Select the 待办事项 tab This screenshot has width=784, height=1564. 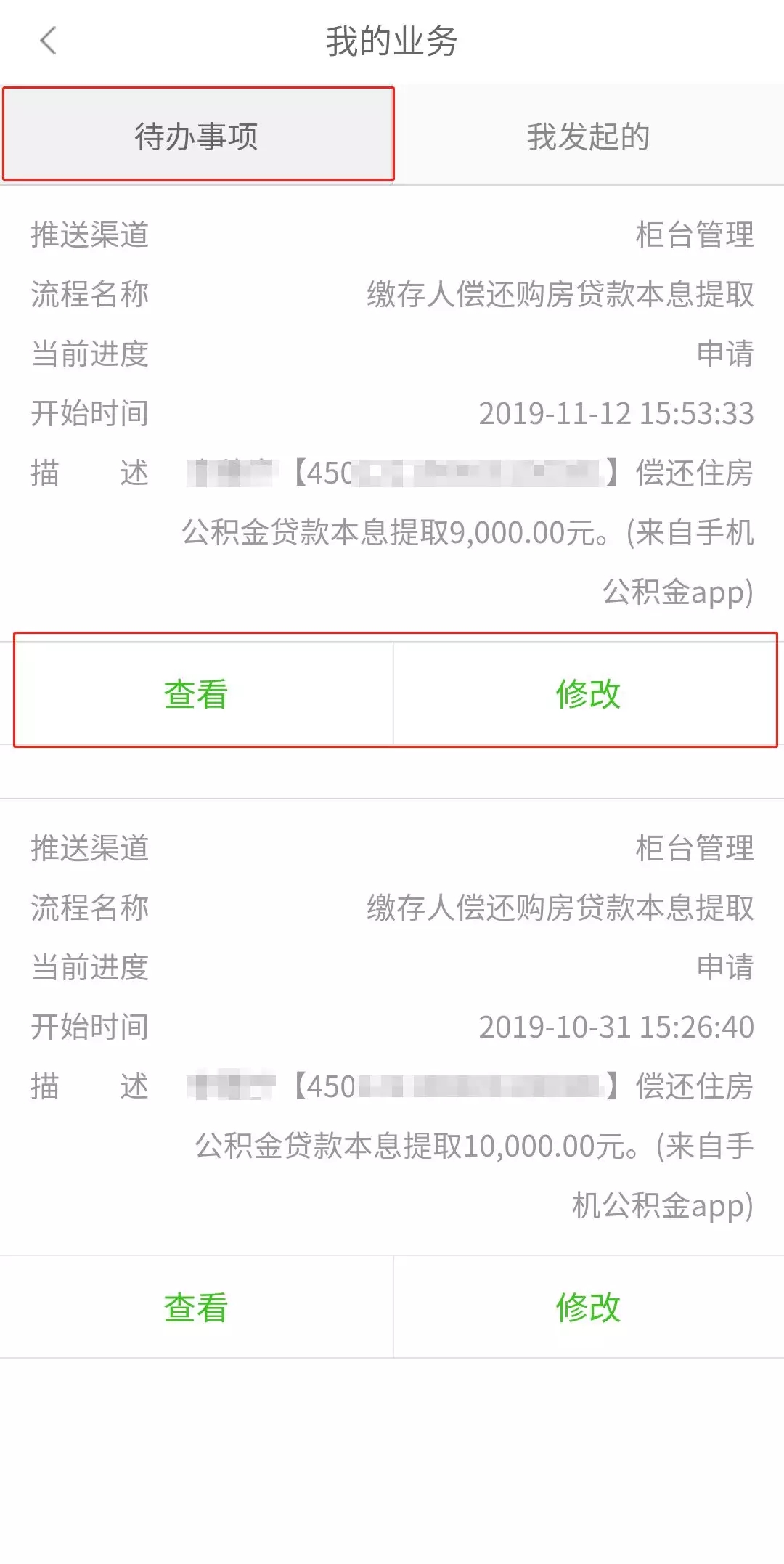pyautogui.click(x=197, y=136)
